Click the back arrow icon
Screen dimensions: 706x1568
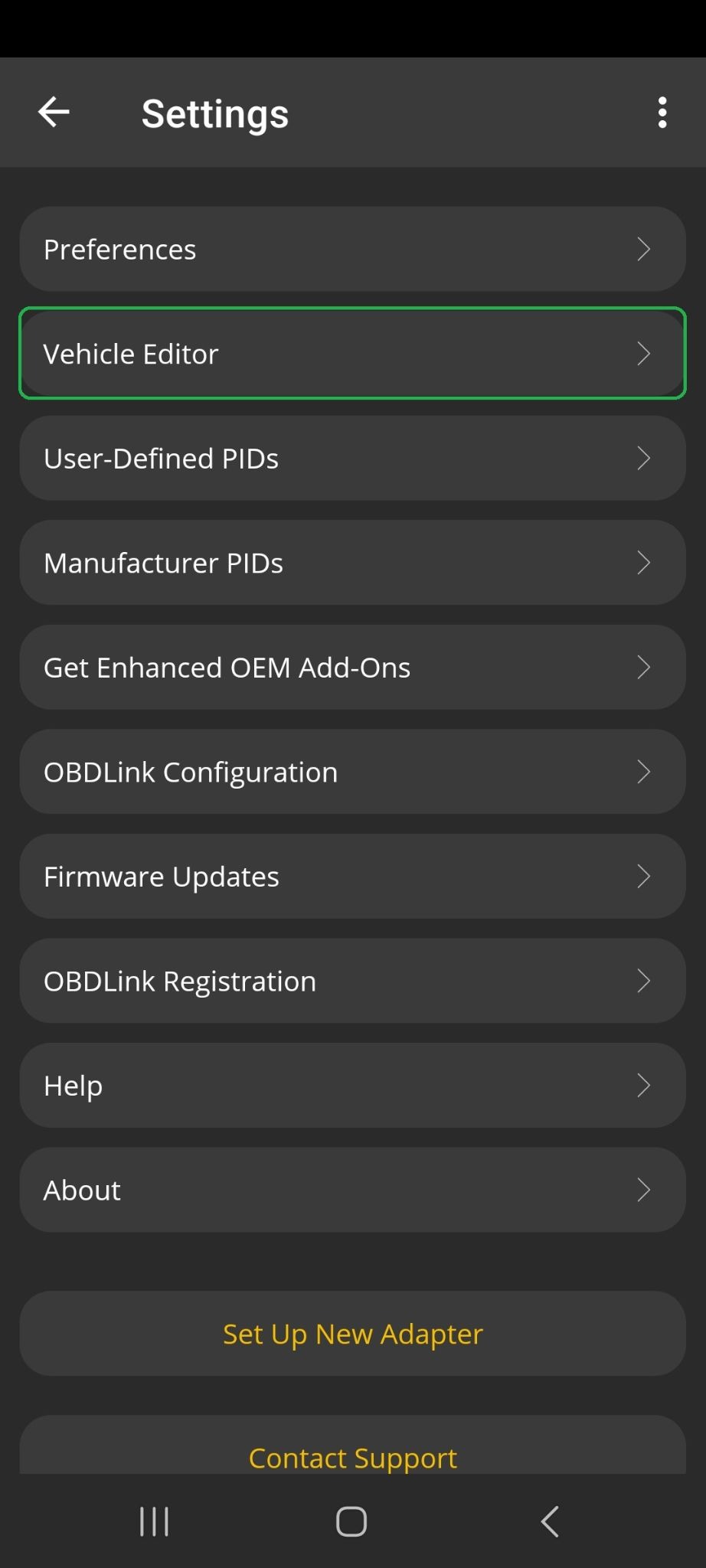point(52,113)
